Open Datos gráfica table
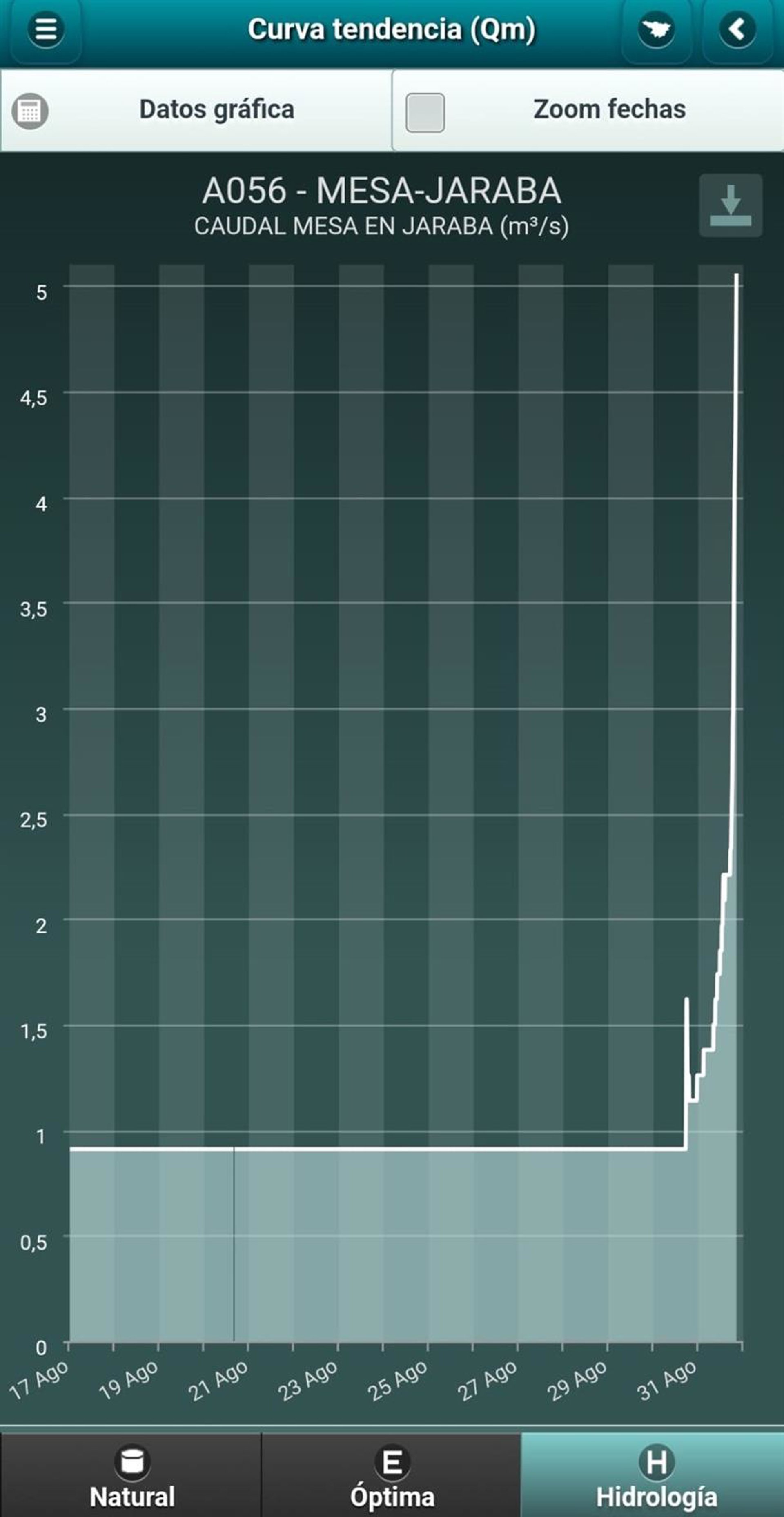 (x=196, y=110)
